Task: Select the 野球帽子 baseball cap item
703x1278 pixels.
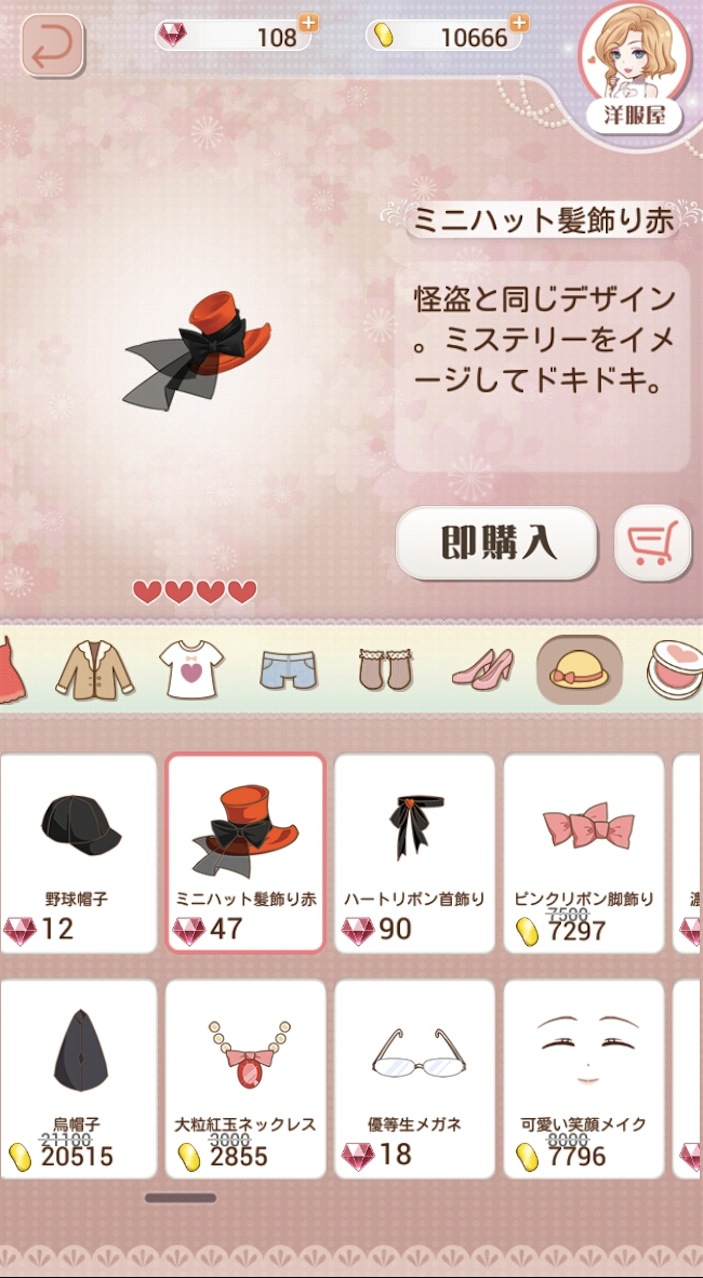Action: (x=78, y=852)
